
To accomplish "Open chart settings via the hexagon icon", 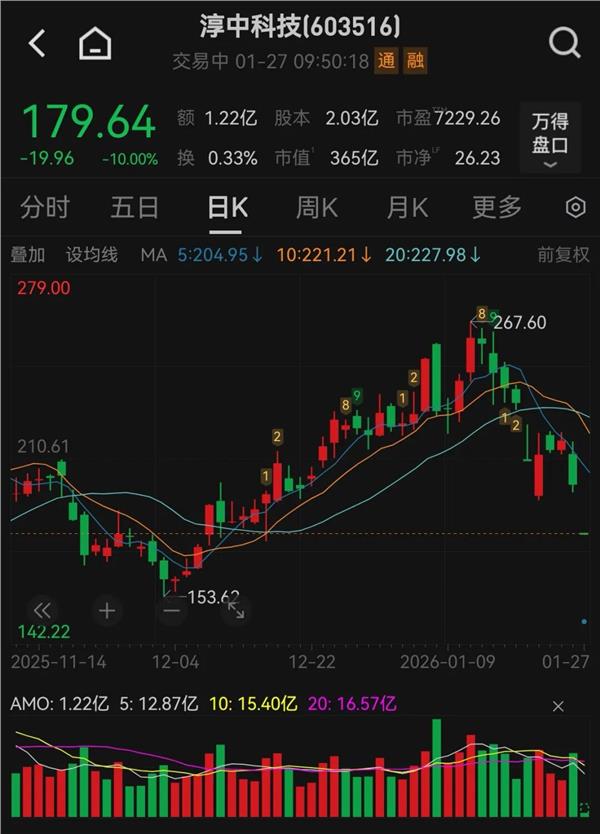I will [575, 207].
